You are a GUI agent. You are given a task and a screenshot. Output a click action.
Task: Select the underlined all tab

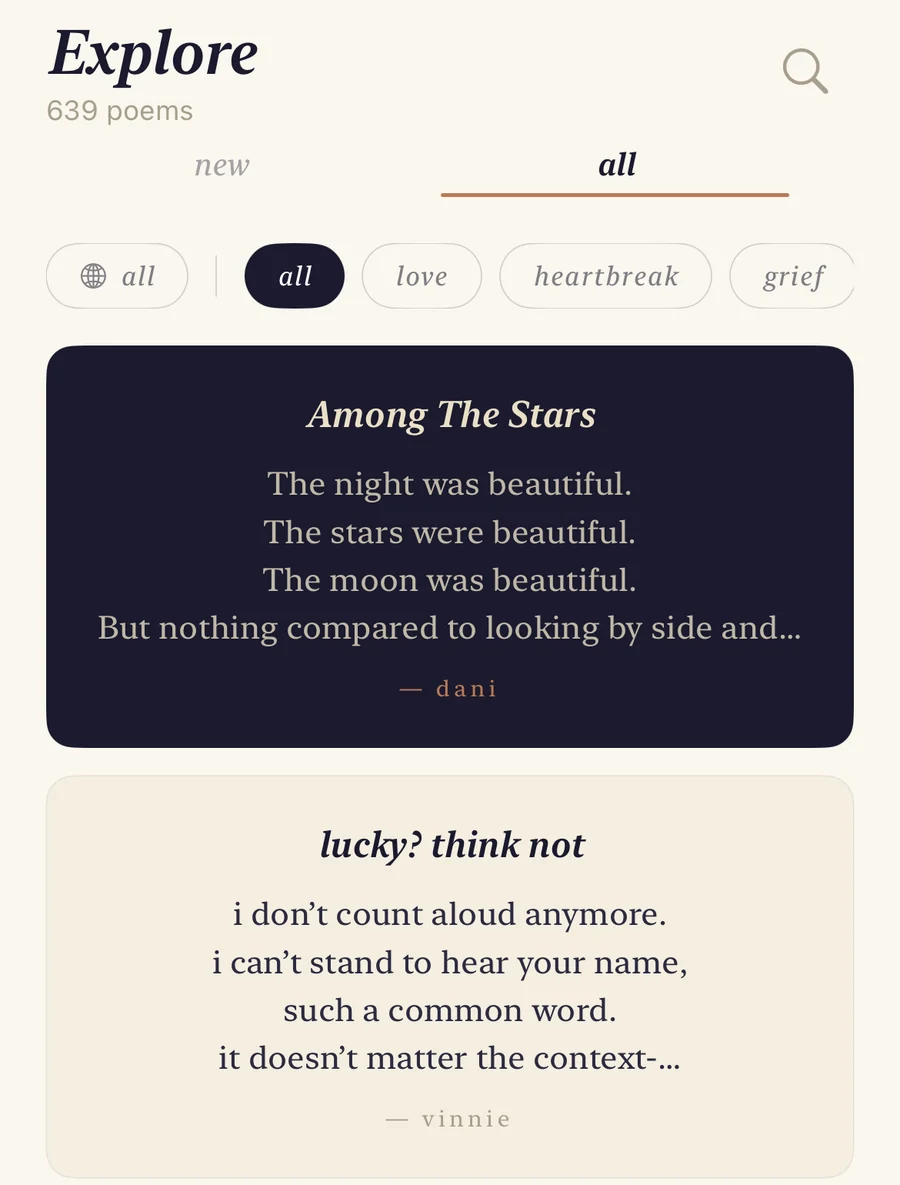[617, 165]
